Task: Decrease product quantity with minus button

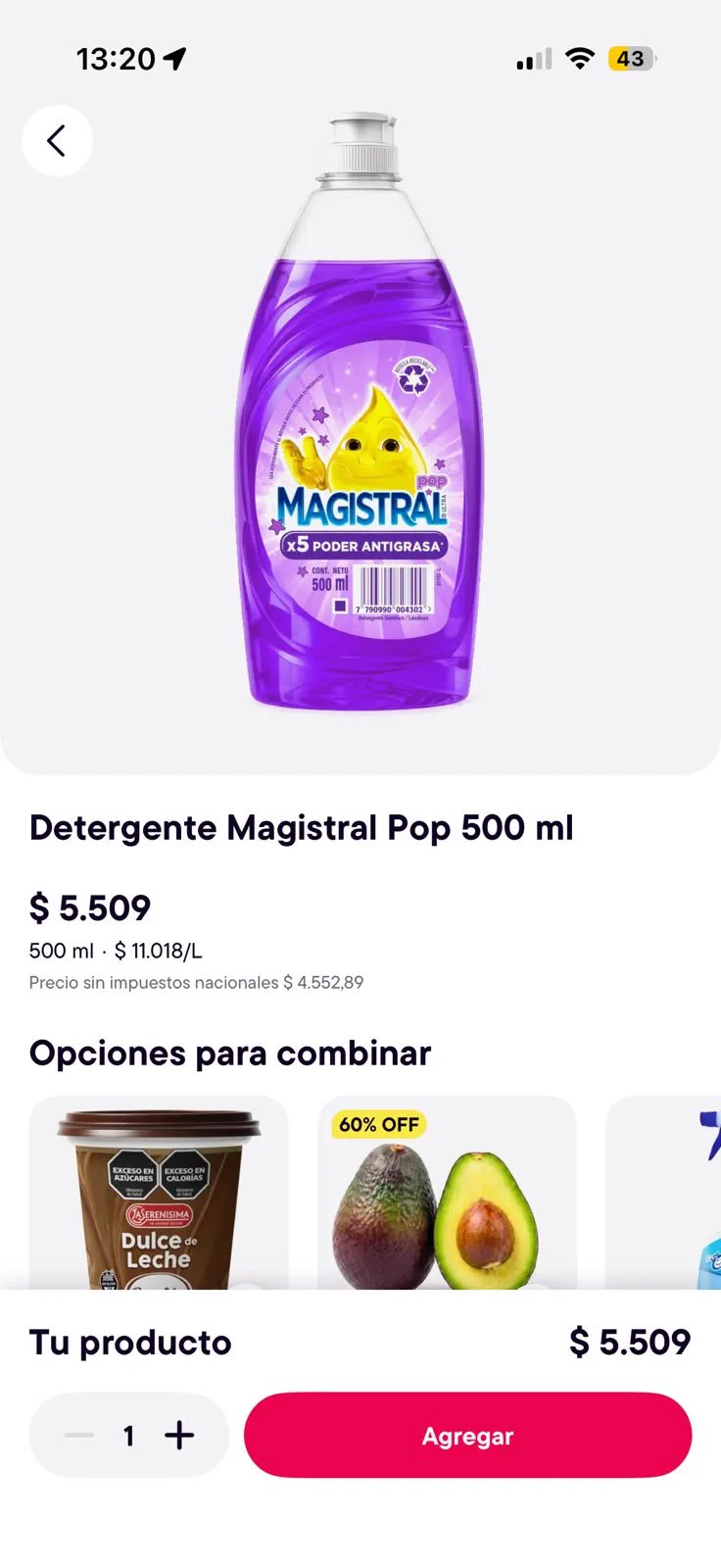Action: point(79,1436)
